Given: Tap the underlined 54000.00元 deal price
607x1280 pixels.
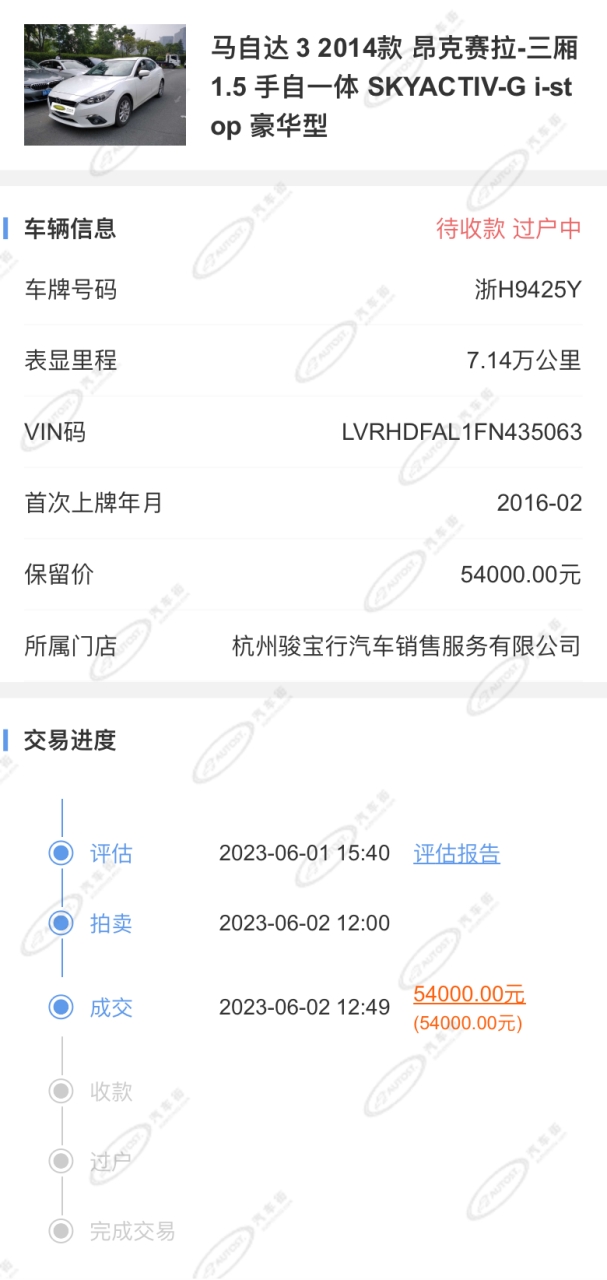Looking at the screenshot, I should click(469, 994).
